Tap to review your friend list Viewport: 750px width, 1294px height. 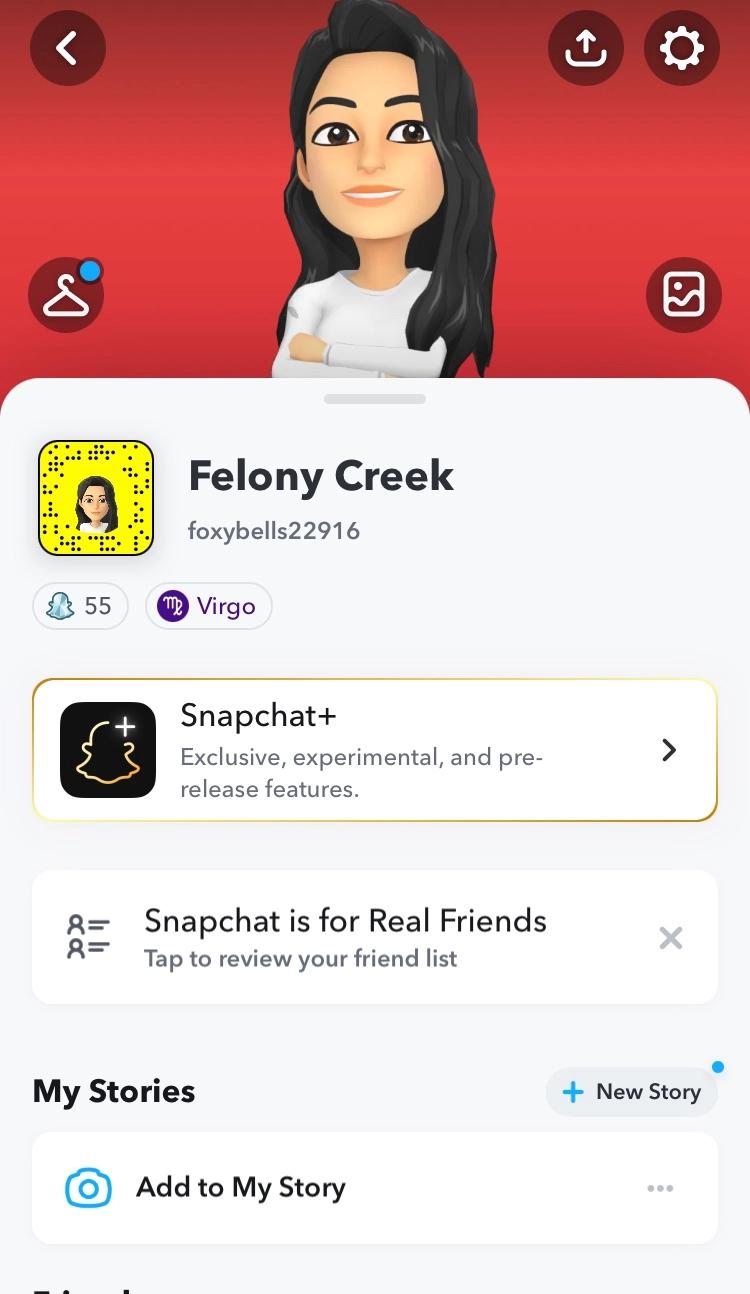pos(345,937)
